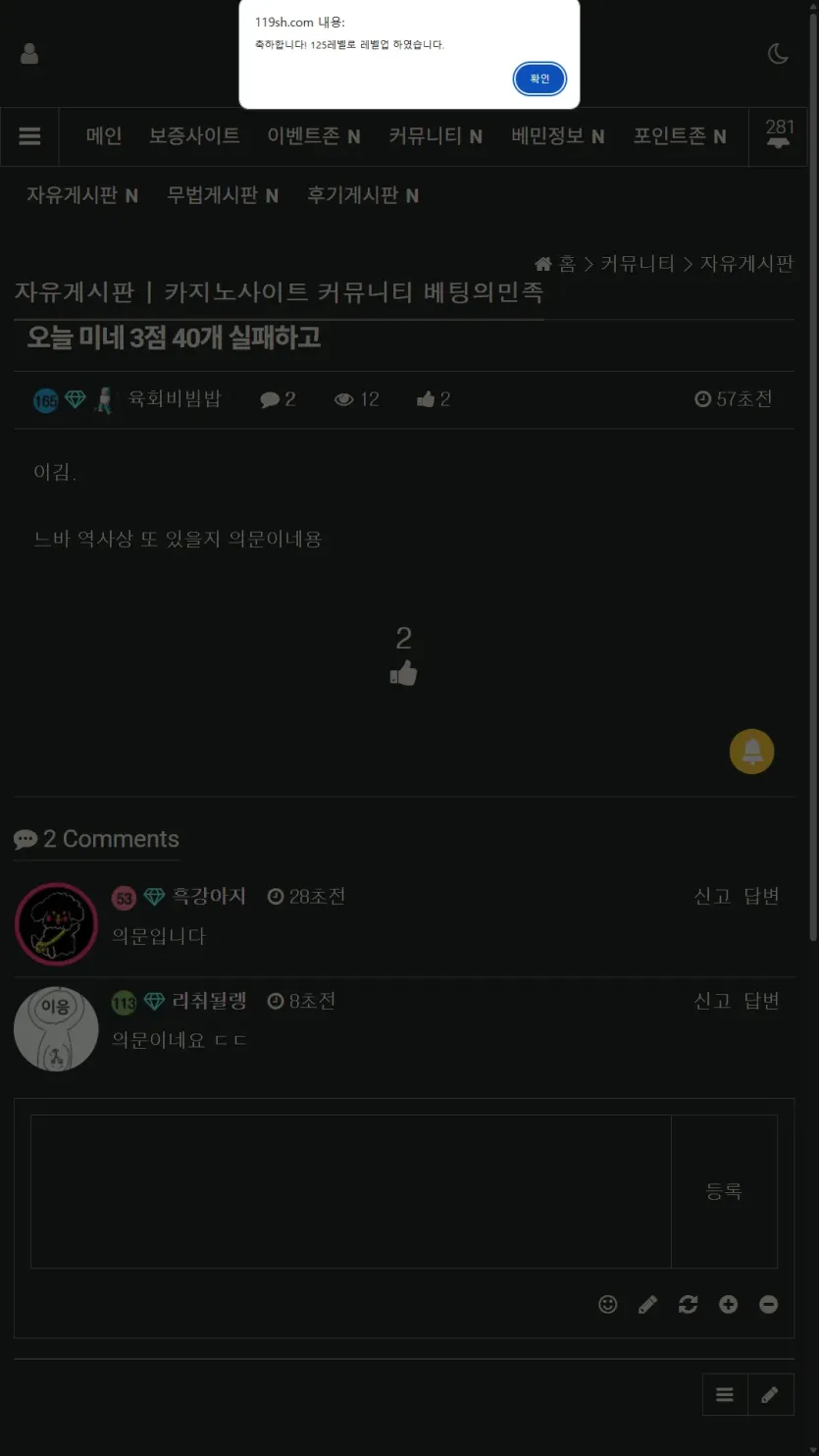Open the 후기게시판 board

point(362,195)
